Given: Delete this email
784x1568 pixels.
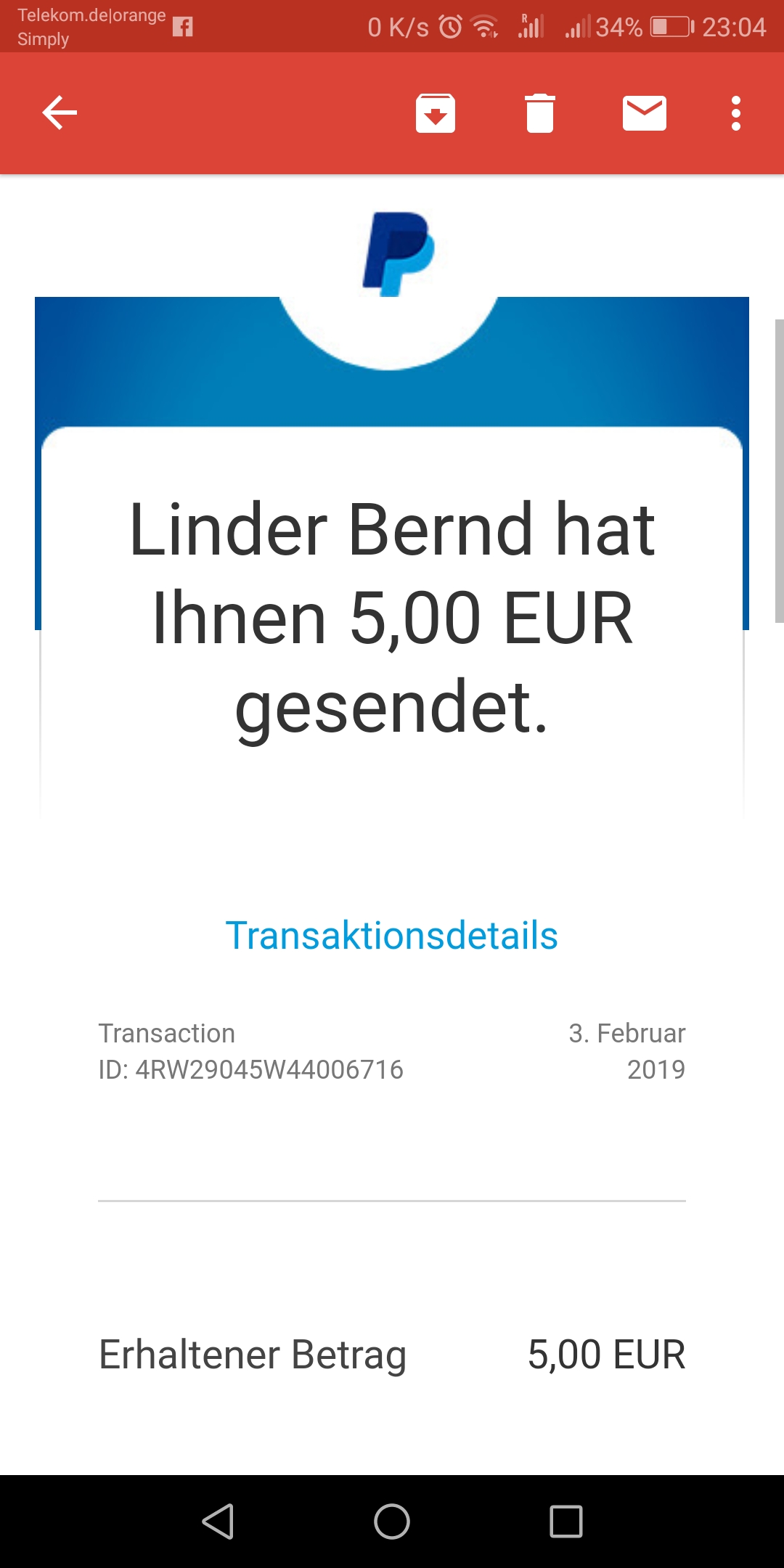Looking at the screenshot, I should (540, 113).
